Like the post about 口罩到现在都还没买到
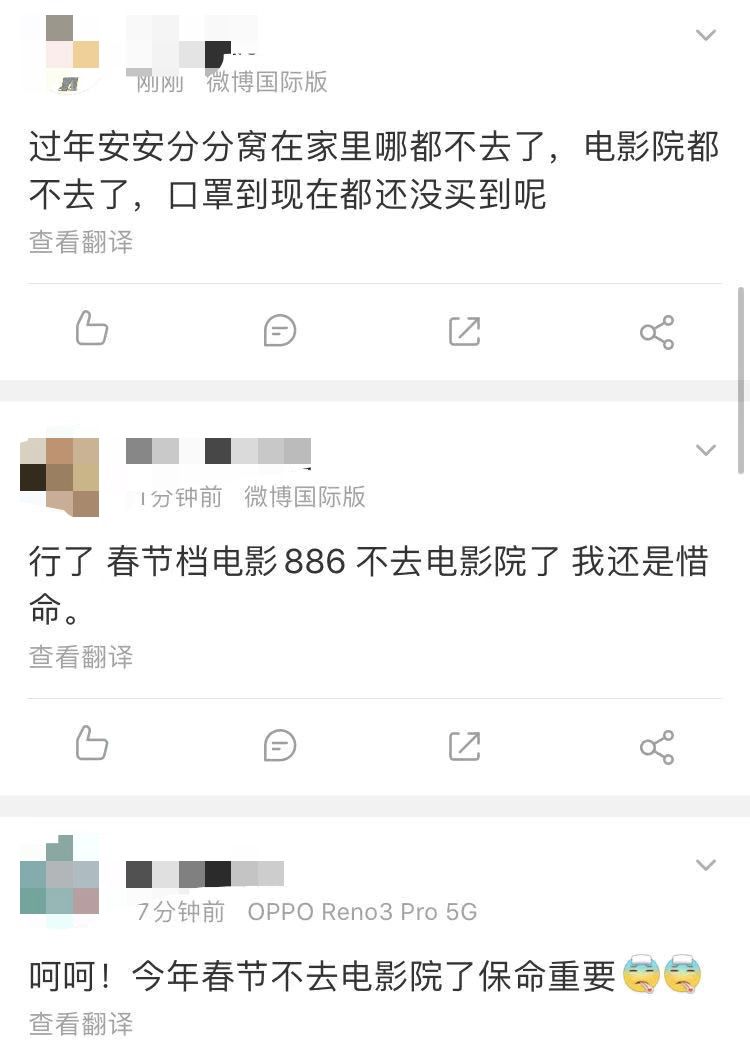Image resolution: width=750 pixels, height=1059 pixels. click(92, 329)
